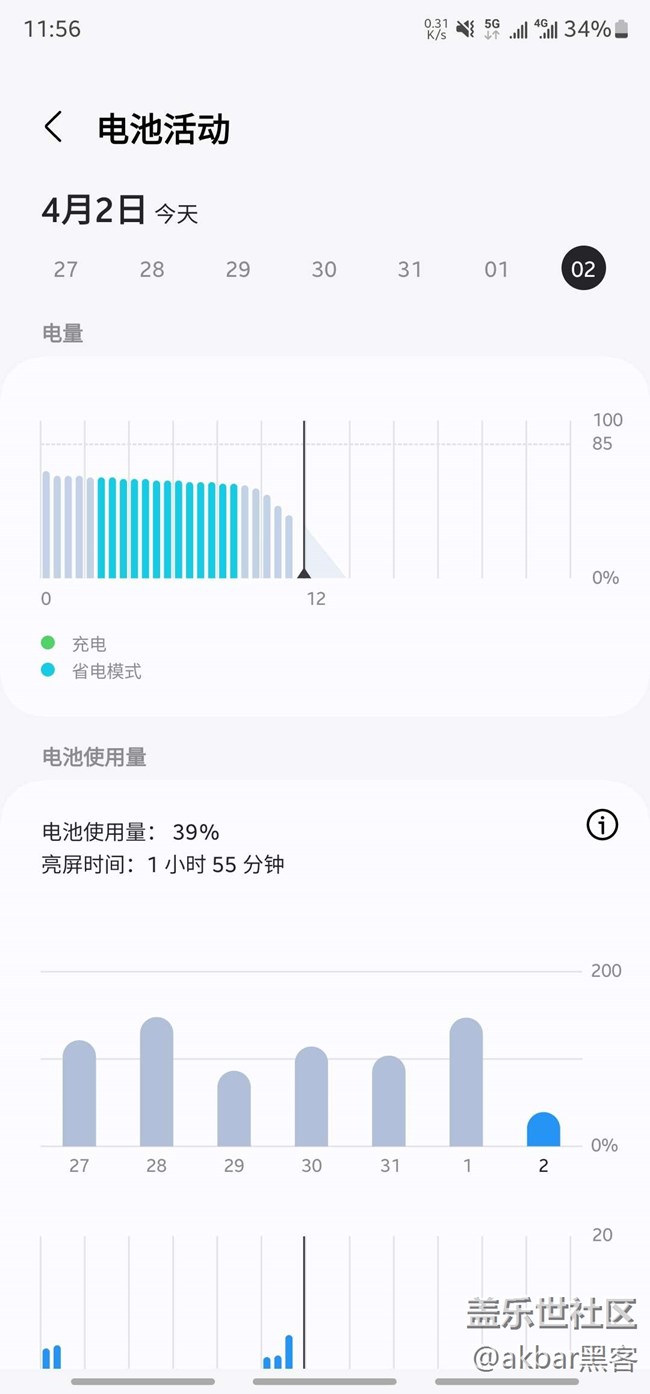
Task: Open the battery usage info icon
Action: [x=602, y=825]
